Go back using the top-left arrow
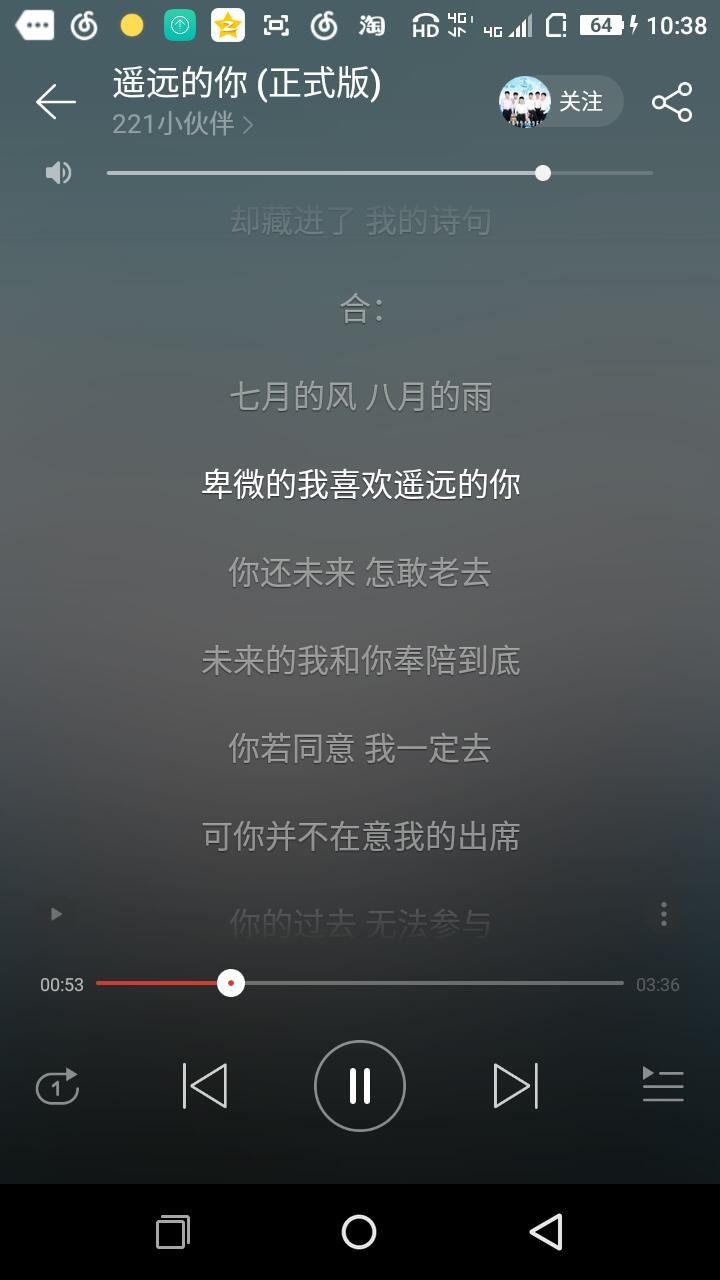 tap(56, 101)
